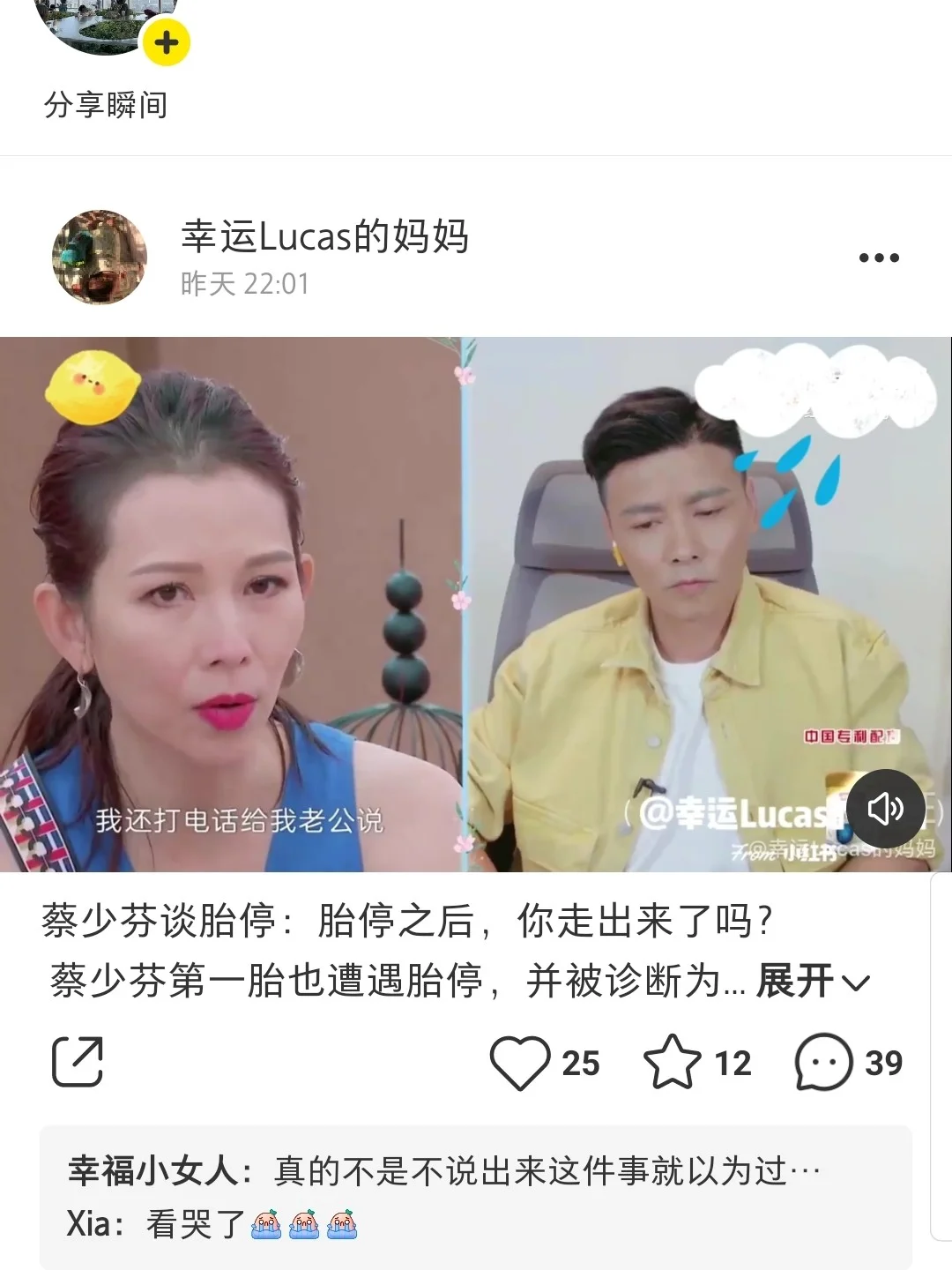Open the 39 comments

(823, 1063)
